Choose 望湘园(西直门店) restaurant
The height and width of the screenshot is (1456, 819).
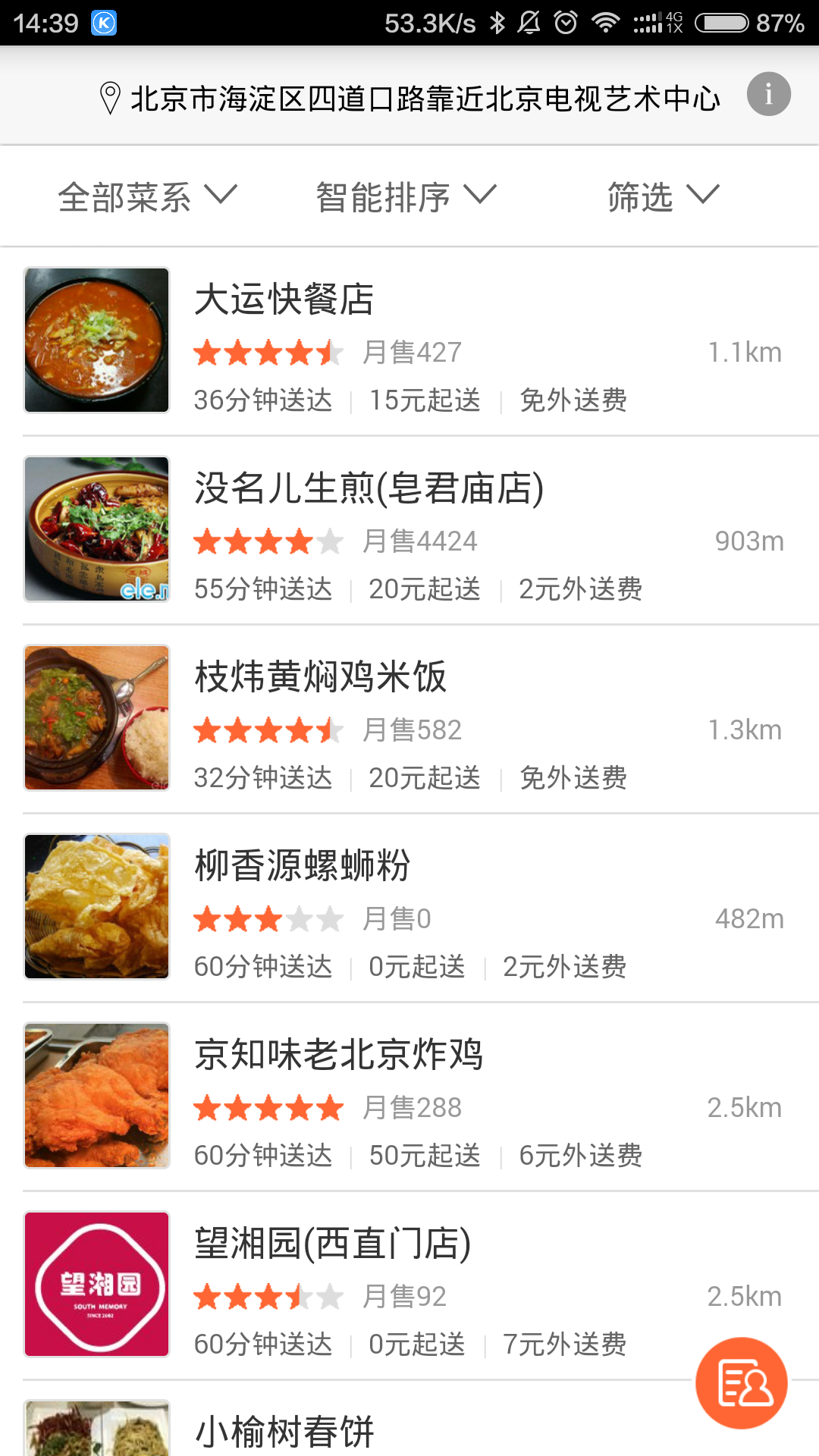[x=409, y=1285]
